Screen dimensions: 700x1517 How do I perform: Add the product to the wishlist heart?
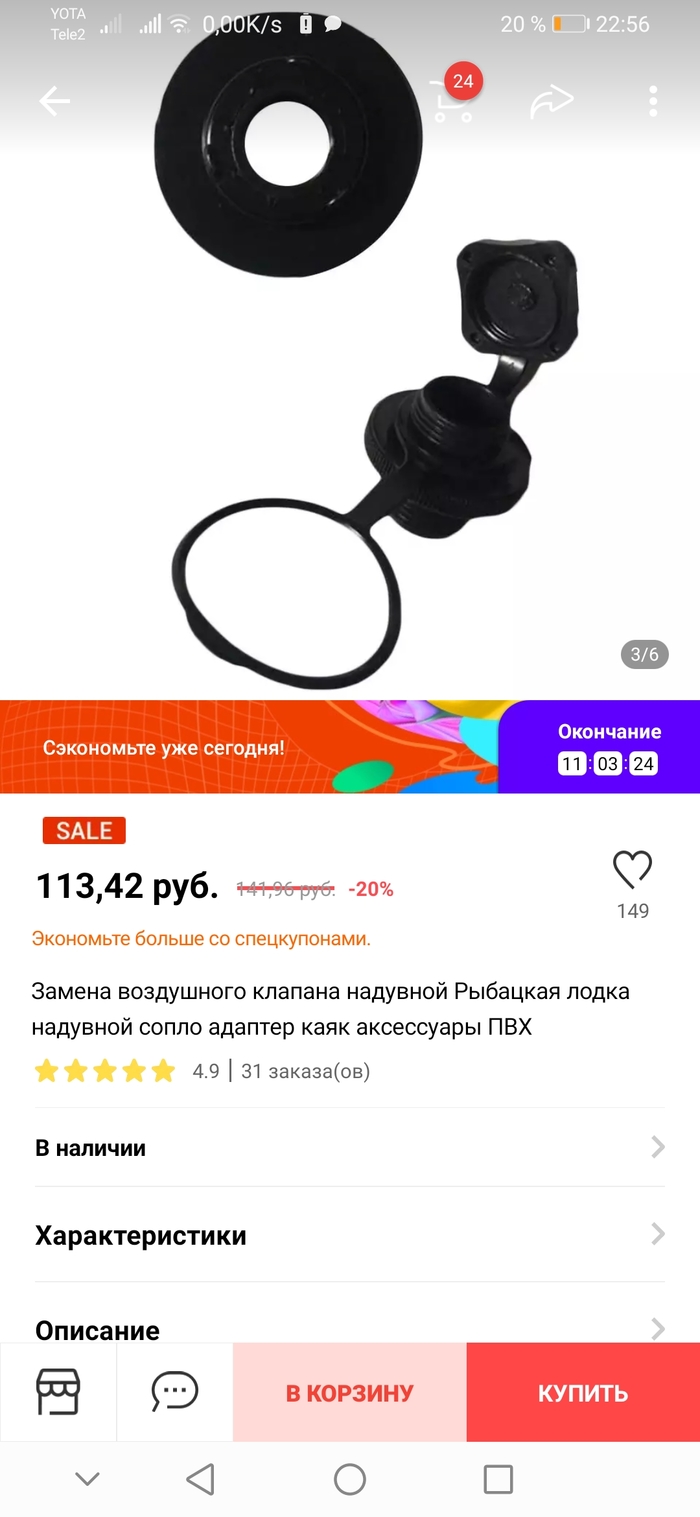coord(632,870)
